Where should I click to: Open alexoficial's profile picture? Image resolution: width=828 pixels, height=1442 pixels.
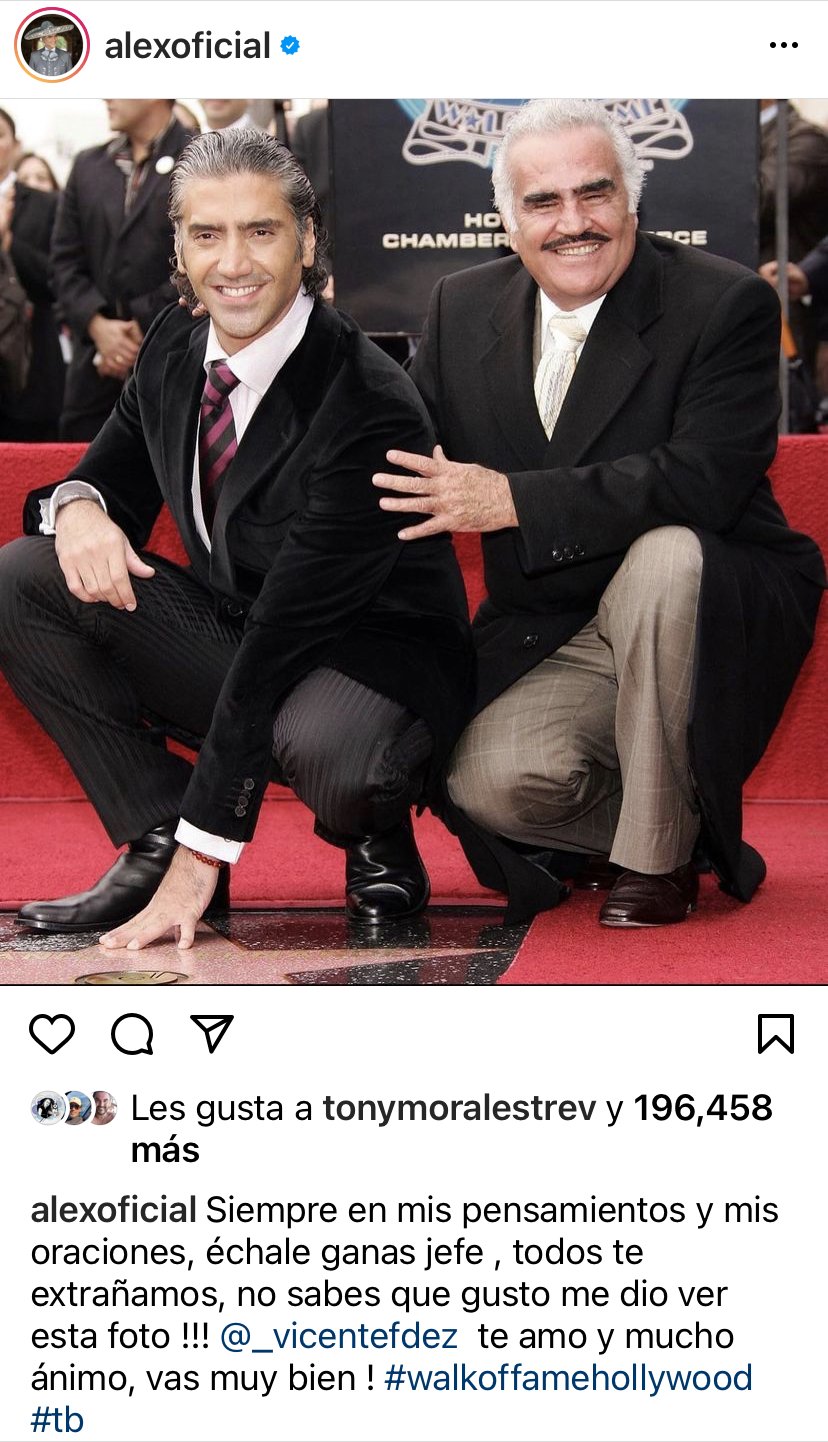click(x=52, y=47)
